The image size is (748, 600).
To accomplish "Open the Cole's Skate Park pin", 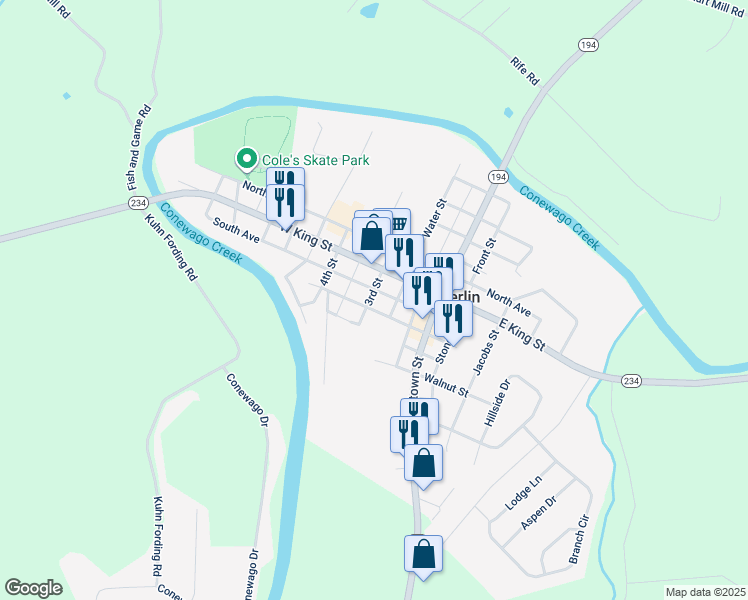I will (244, 159).
